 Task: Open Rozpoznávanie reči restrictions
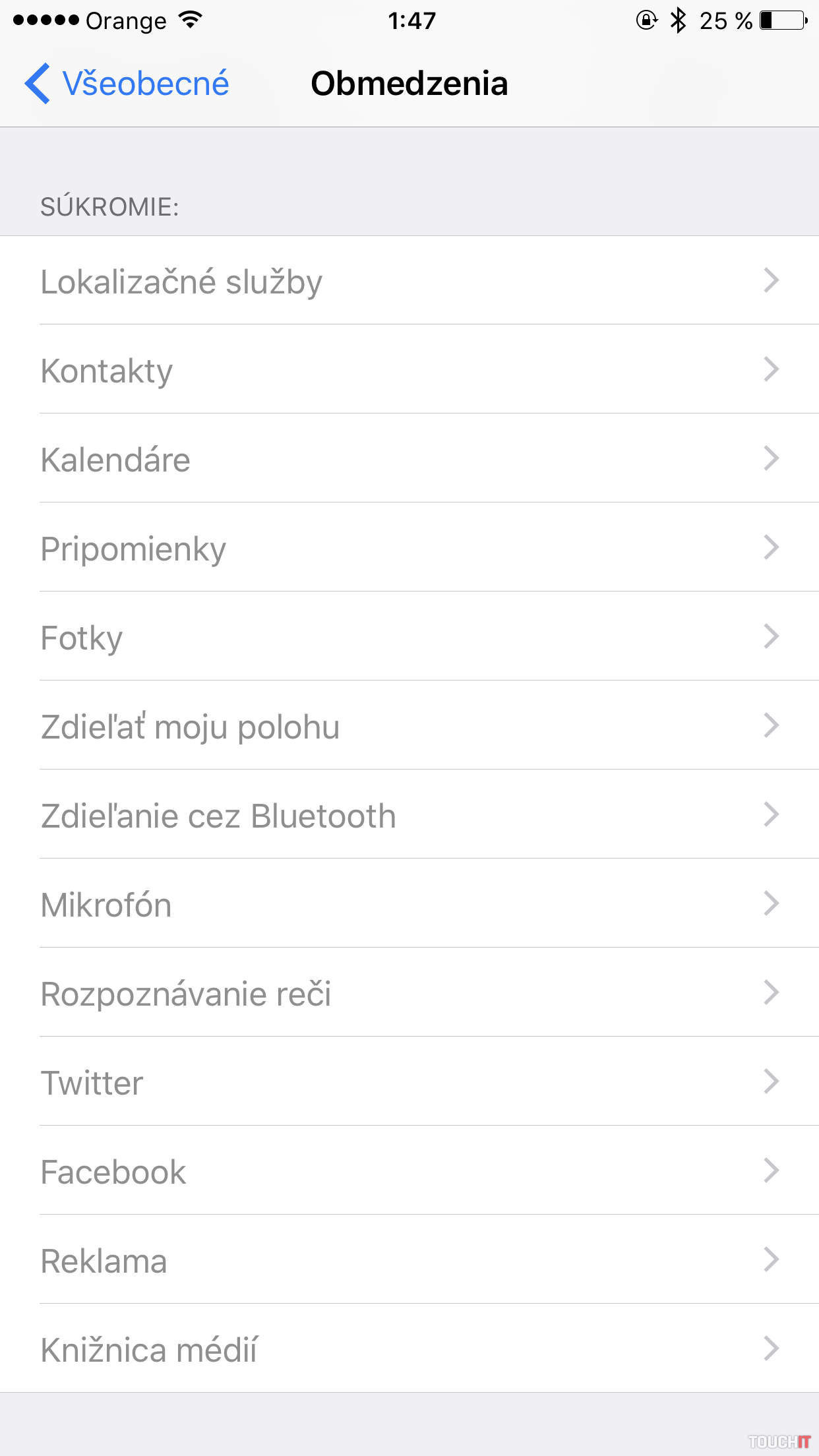409,993
